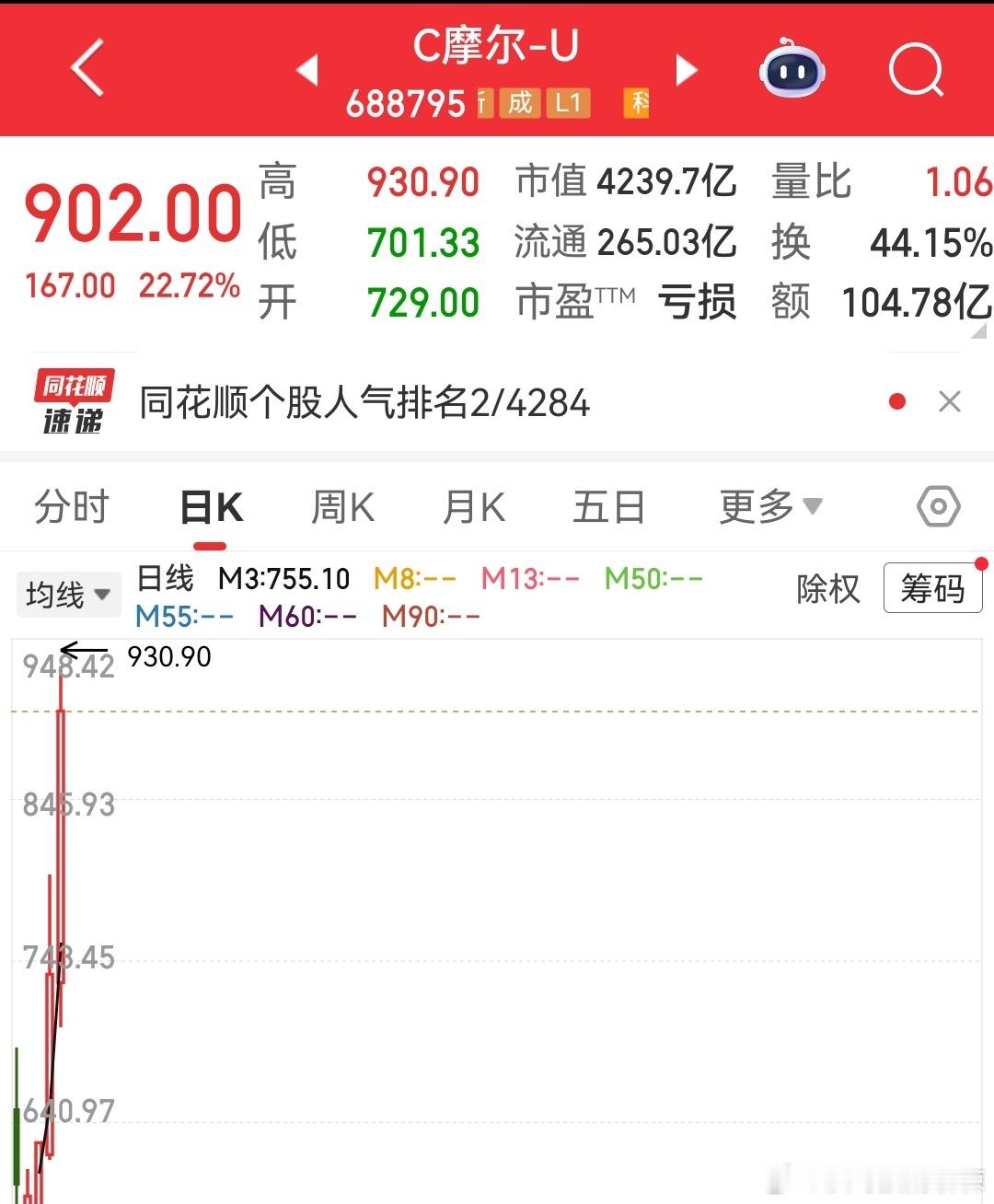Open search using the magnifier icon
The height and width of the screenshot is (1204, 994).
coord(914,69)
